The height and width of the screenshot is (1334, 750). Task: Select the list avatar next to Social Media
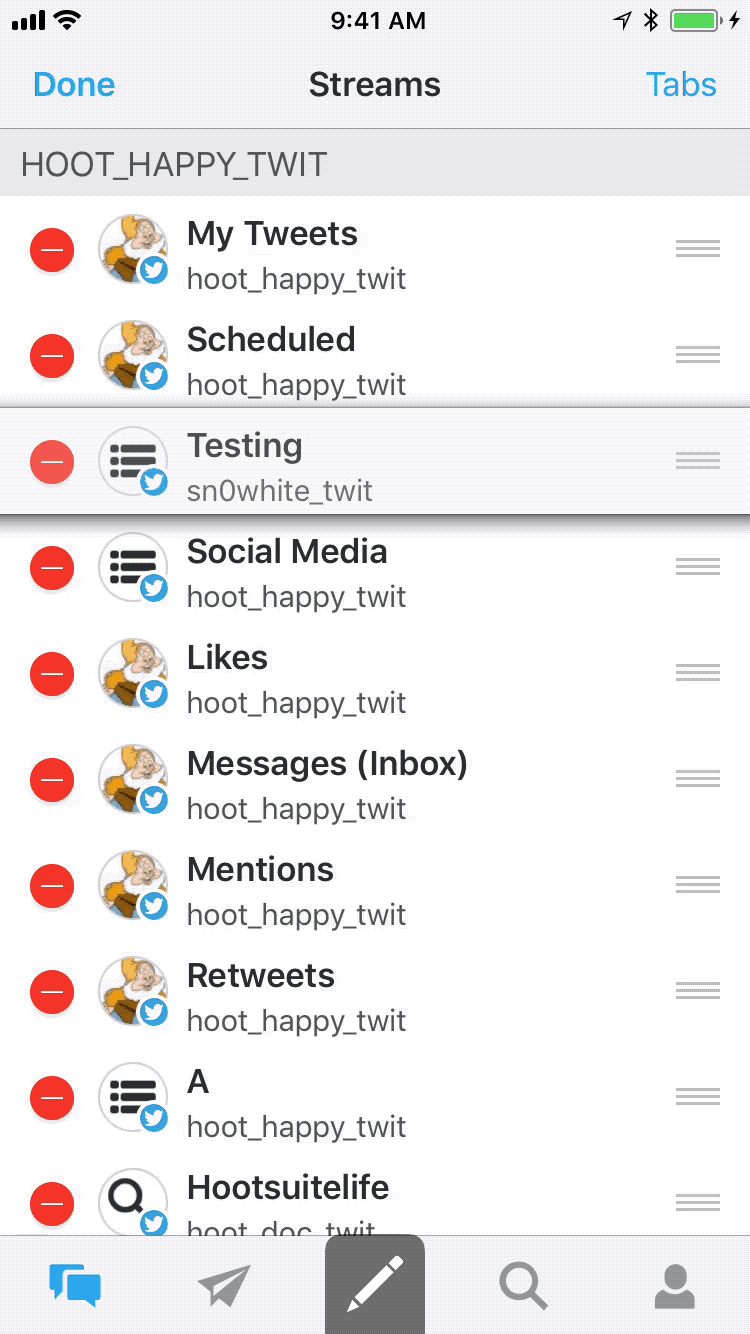tap(133, 567)
